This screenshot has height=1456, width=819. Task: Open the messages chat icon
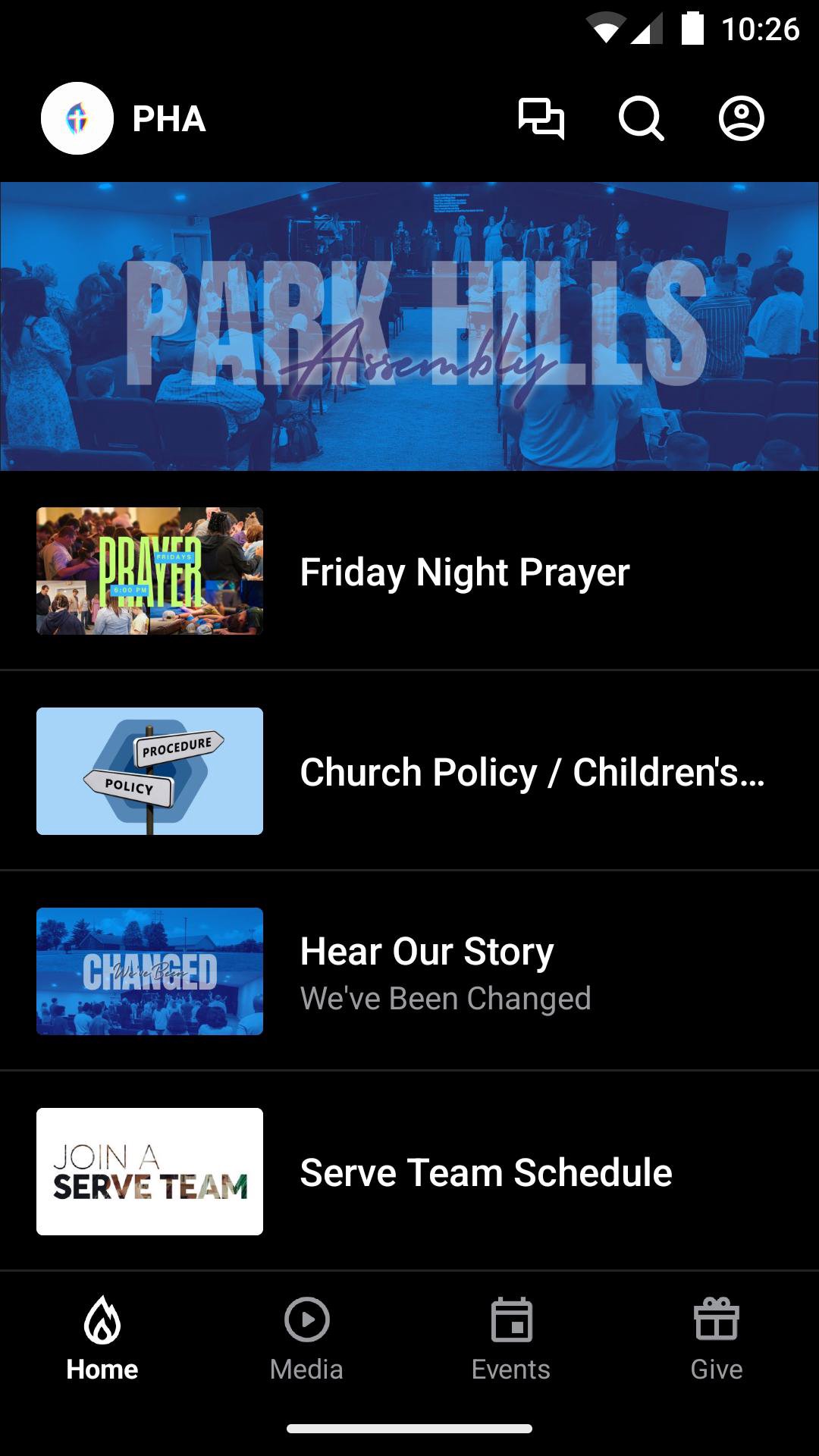(541, 118)
